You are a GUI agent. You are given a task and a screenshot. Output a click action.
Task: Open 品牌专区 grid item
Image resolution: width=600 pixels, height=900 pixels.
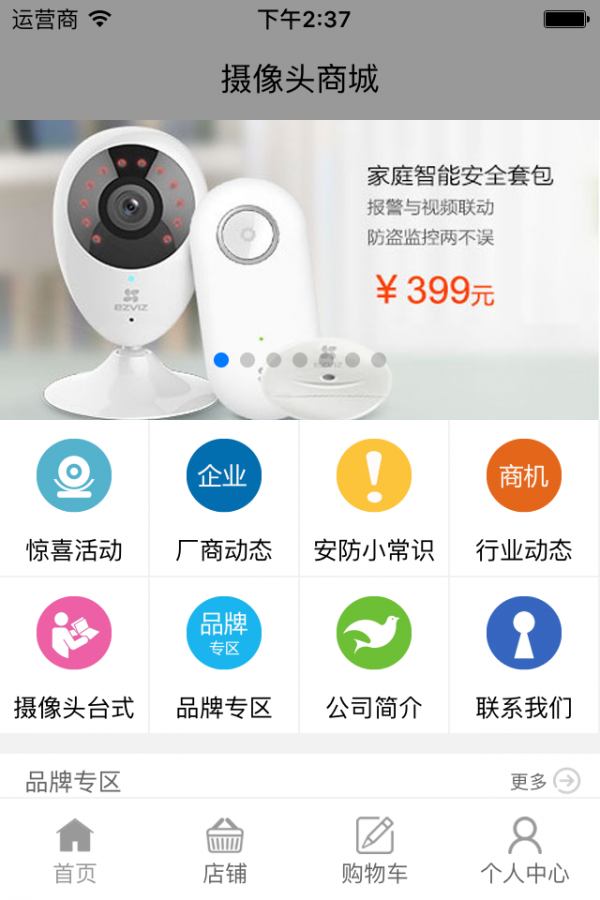(x=224, y=657)
